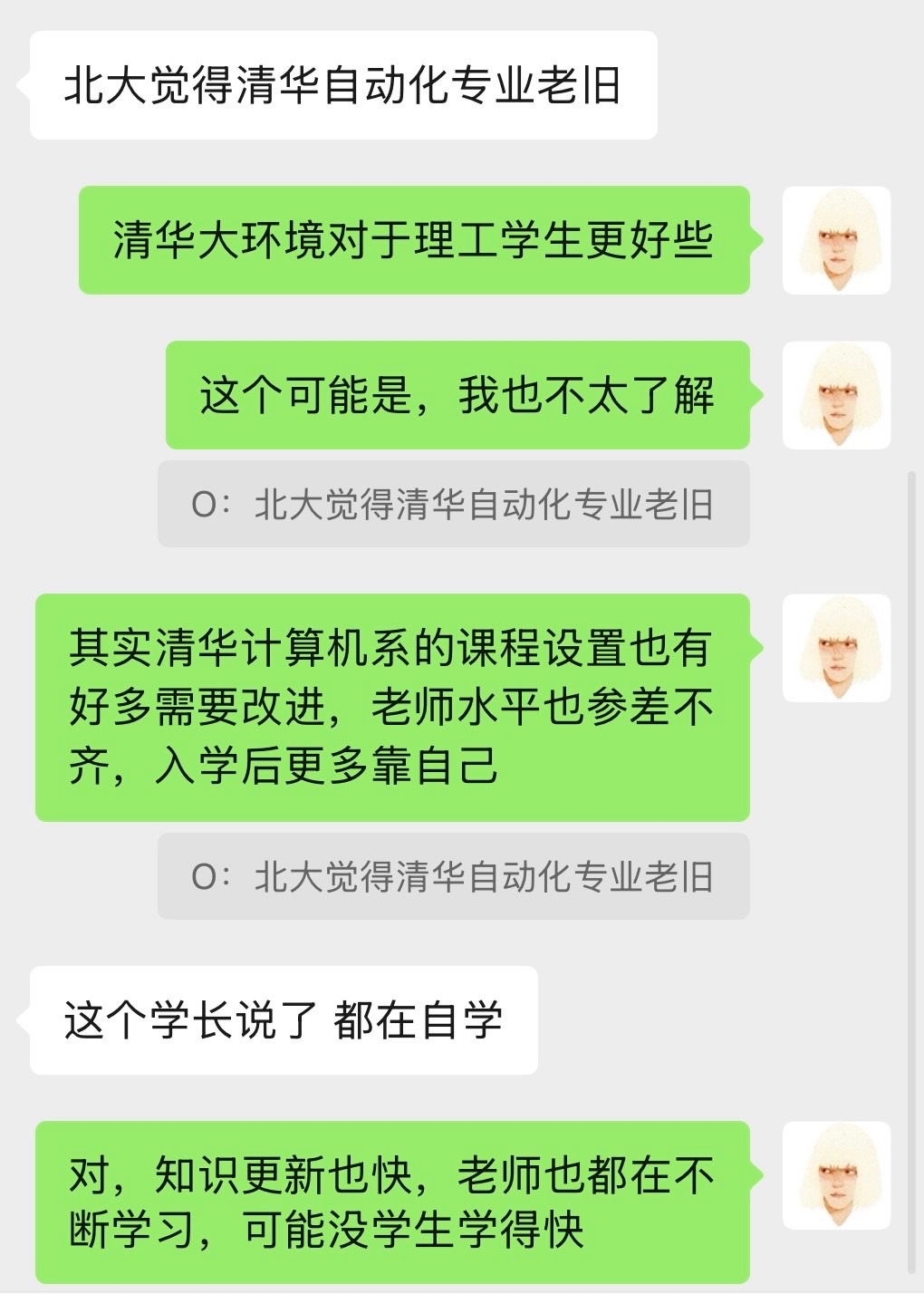Open sender's avatar beside "清华大环境对于理工学生更好些"
924x1294 pixels.
pyautogui.click(x=836, y=240)
